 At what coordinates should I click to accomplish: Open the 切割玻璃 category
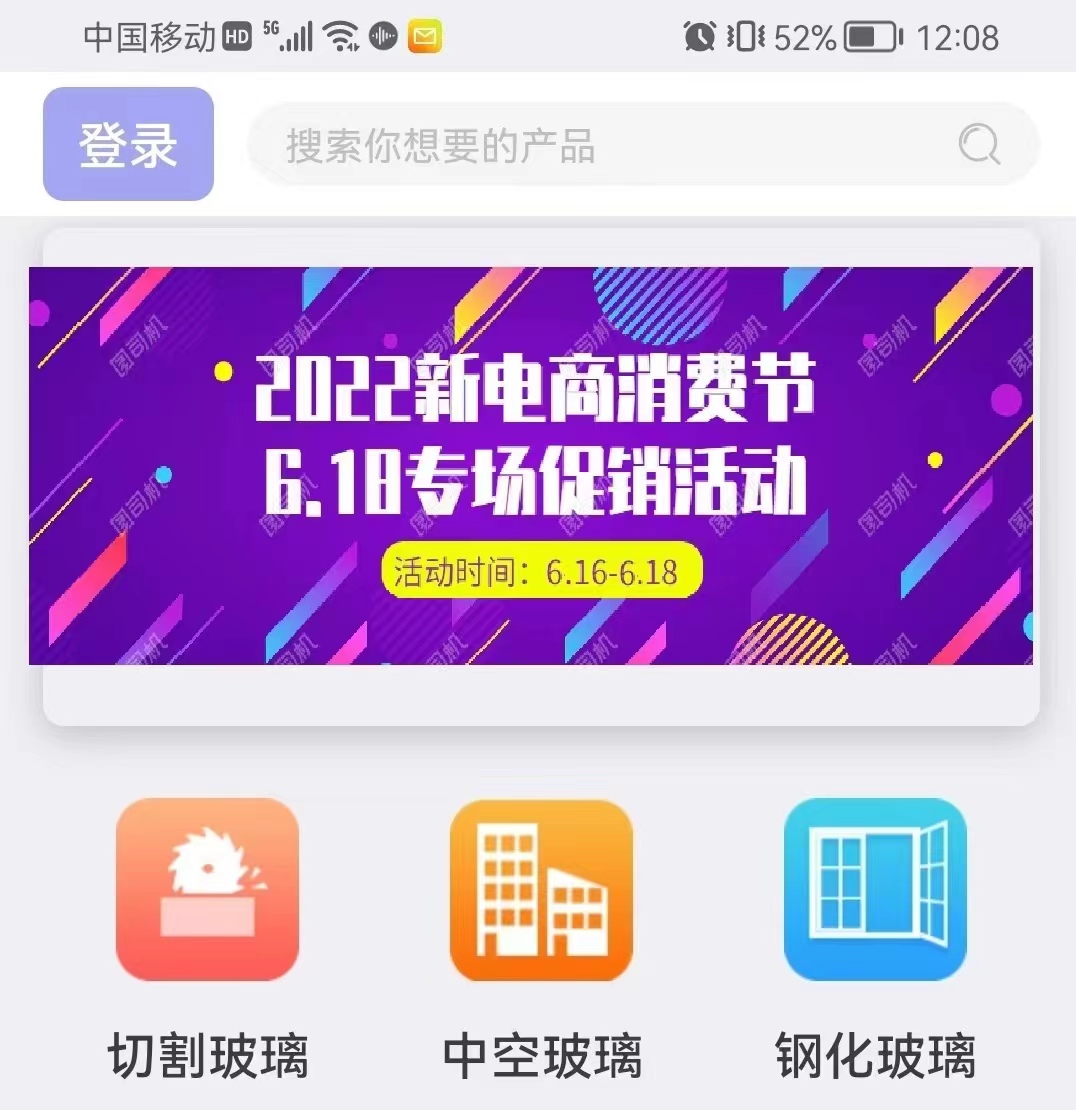point(207,889)
